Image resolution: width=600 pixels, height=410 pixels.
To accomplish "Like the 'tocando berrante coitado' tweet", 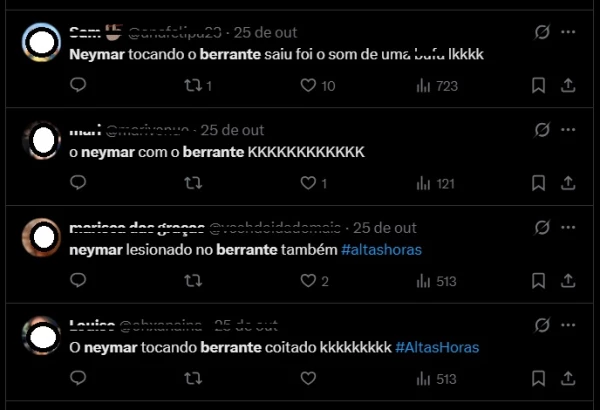I will pos(309,378).
